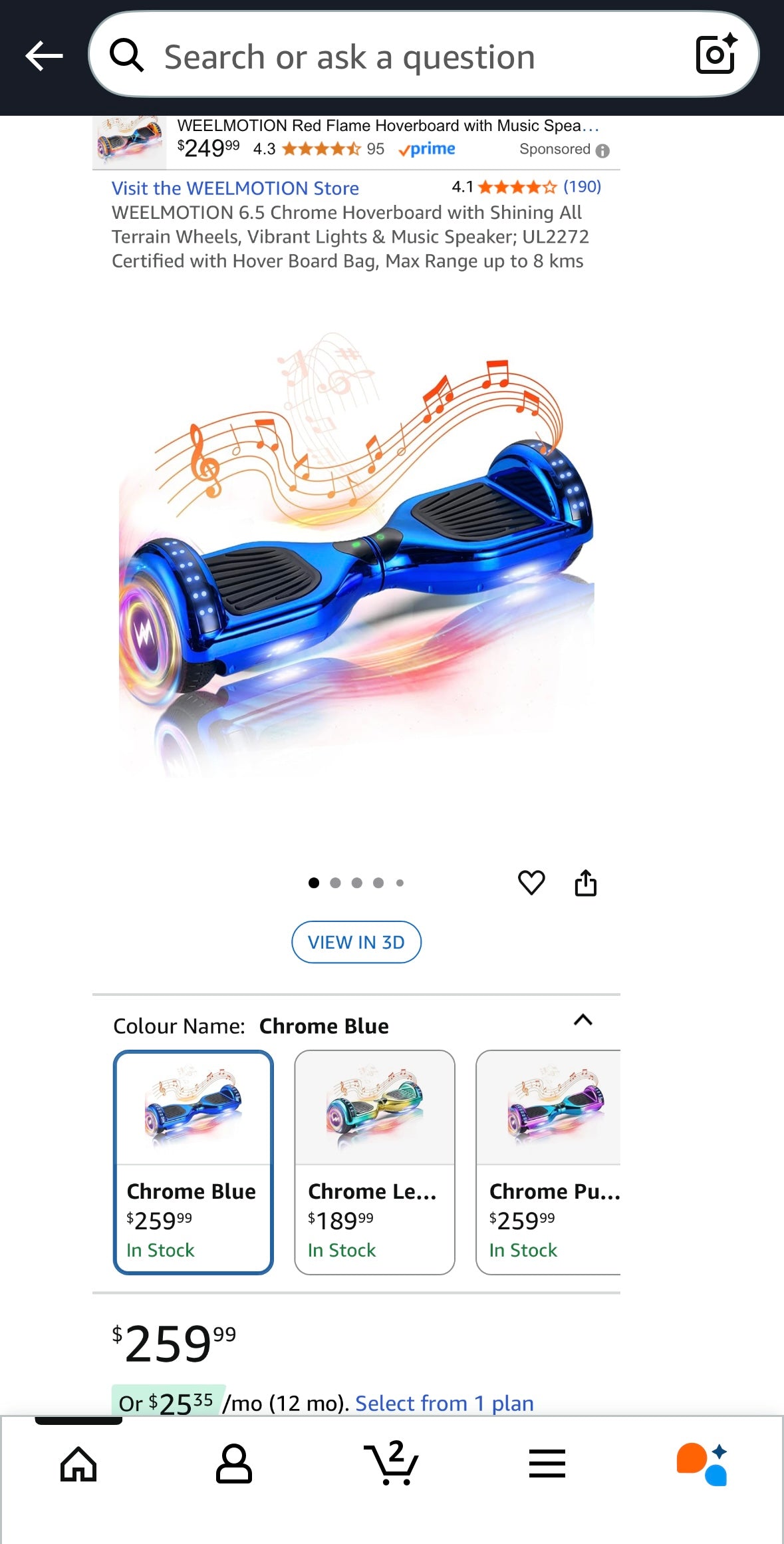Collapse the Colour Name section
The height and width of the screenshot is (1544, 784).
[583, 1020]
